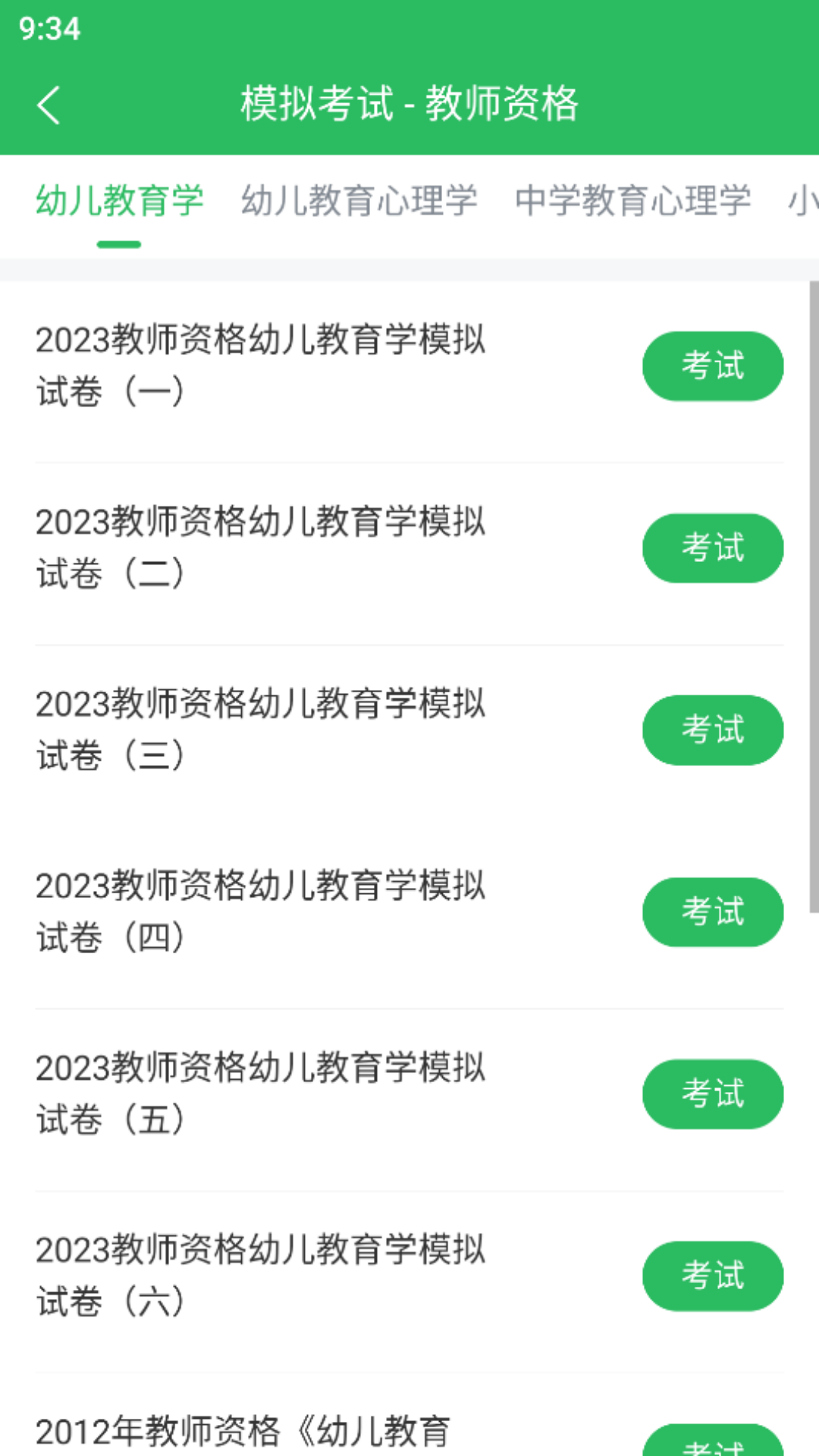This screenshot has height=1456, width=819.
Task: Open the partially visible 小学 category tab
Action: [800, 200]
